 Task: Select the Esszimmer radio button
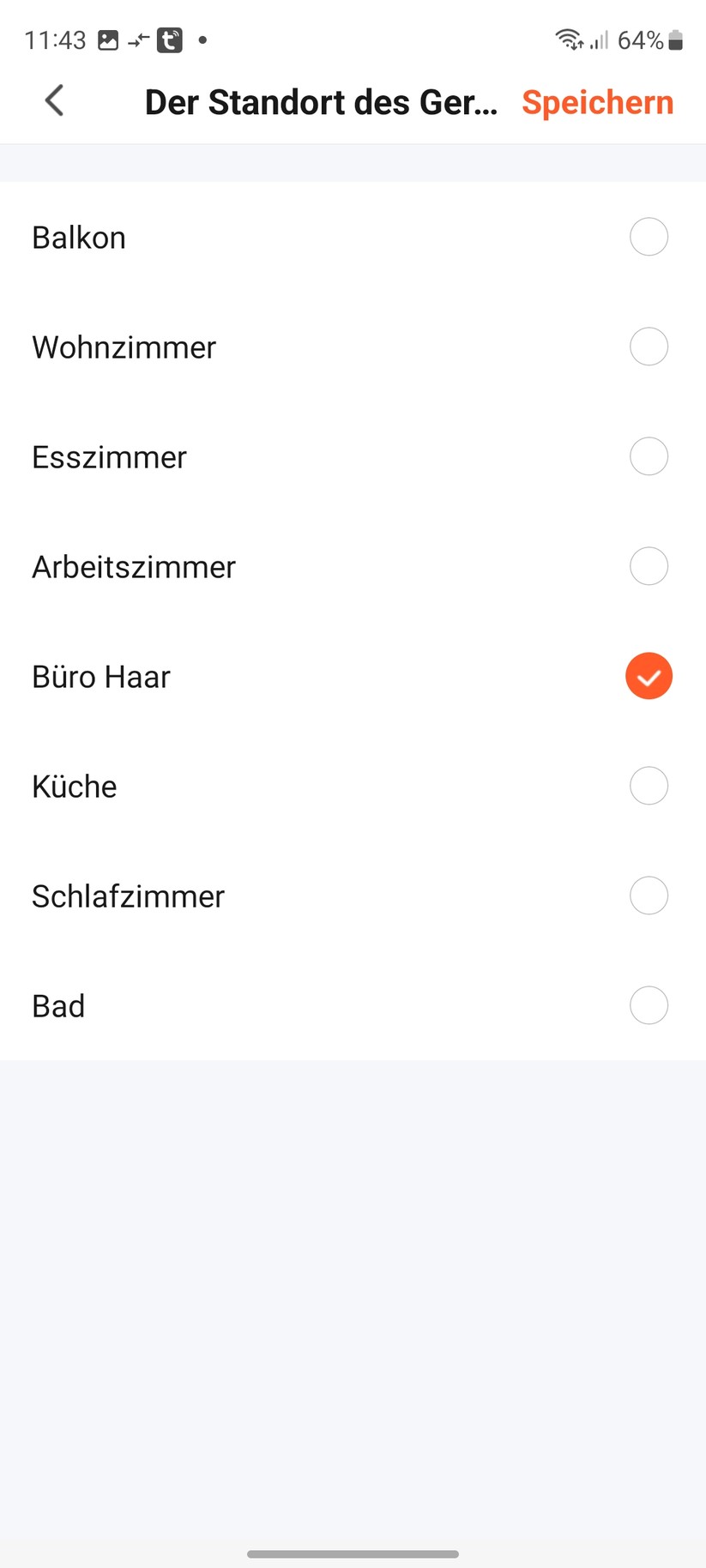pos(649,456)
